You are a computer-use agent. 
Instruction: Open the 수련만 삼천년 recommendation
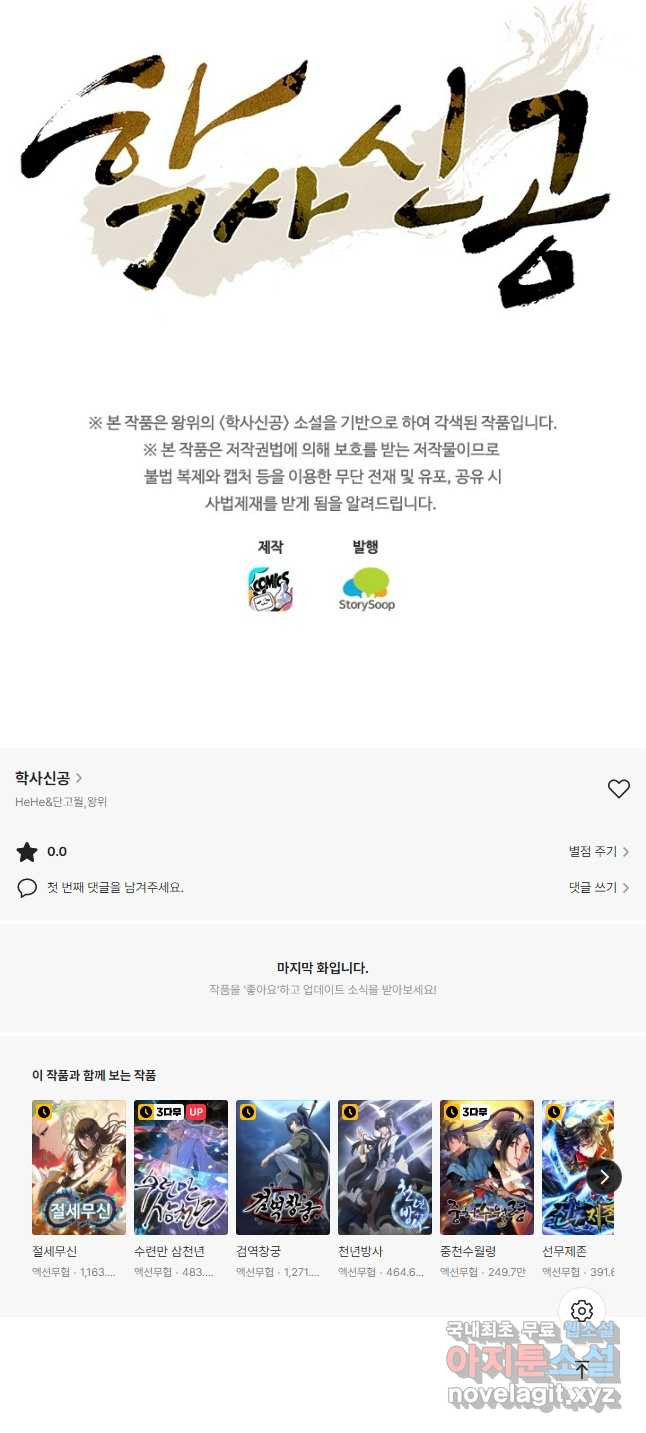(181, 1168)
